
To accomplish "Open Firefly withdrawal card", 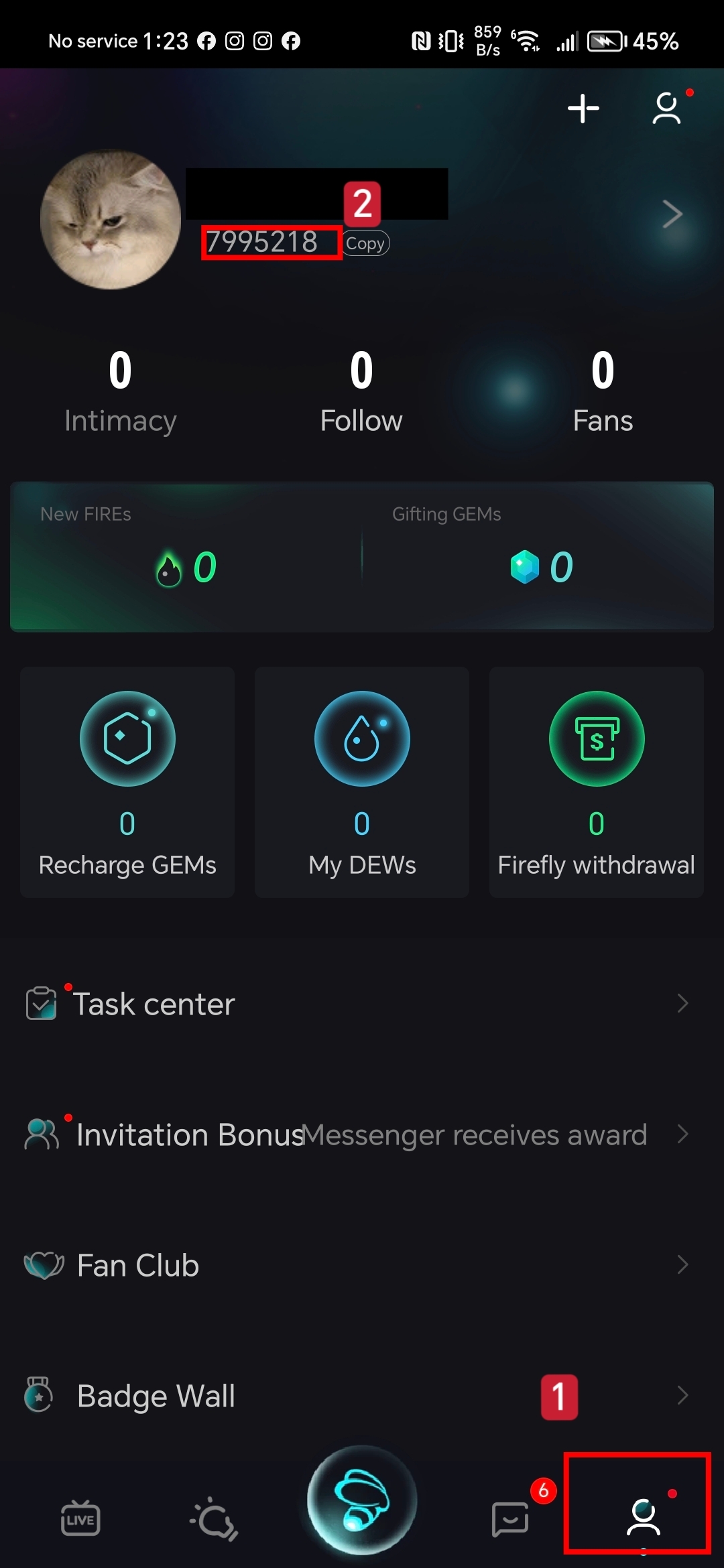I will 596,782.
